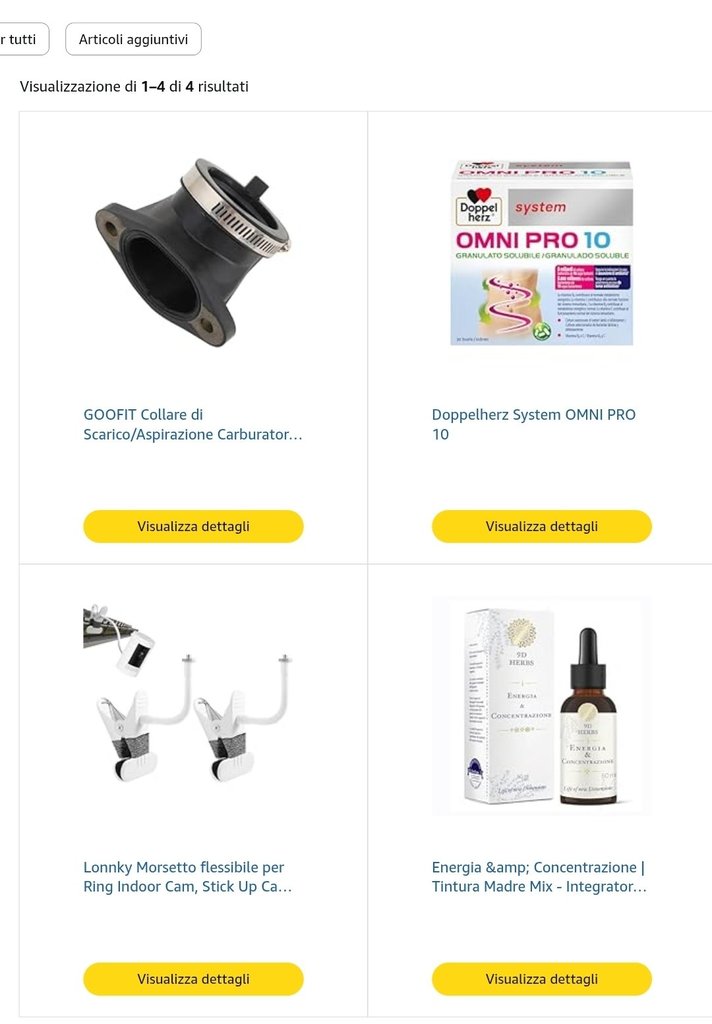
Task: Tap the partially visible tutti chip
Action: tap(20, 40)
